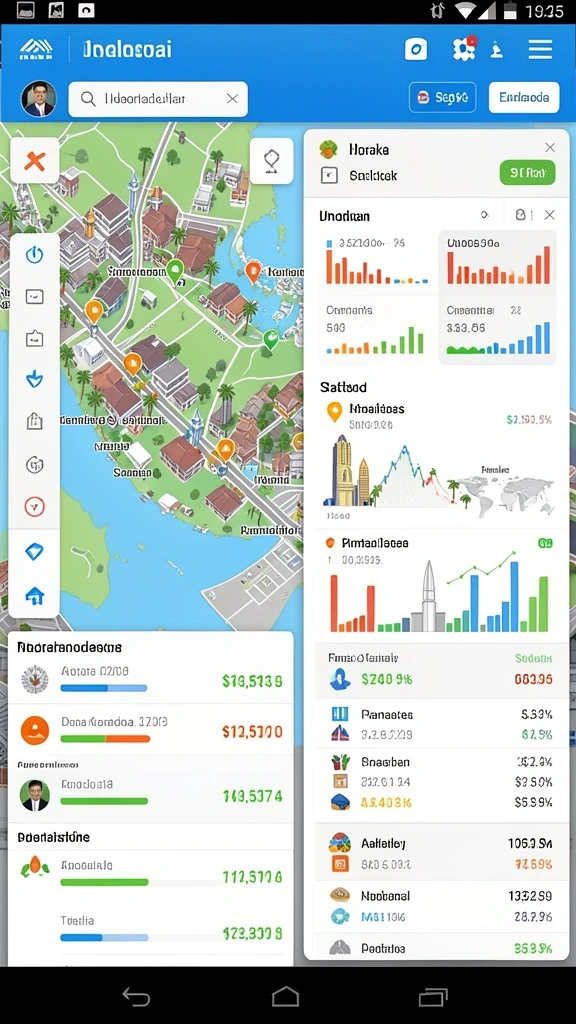Screen dimensions: 576x1024
Task: Go back with the system back button
Action: (x=136, y=997)
